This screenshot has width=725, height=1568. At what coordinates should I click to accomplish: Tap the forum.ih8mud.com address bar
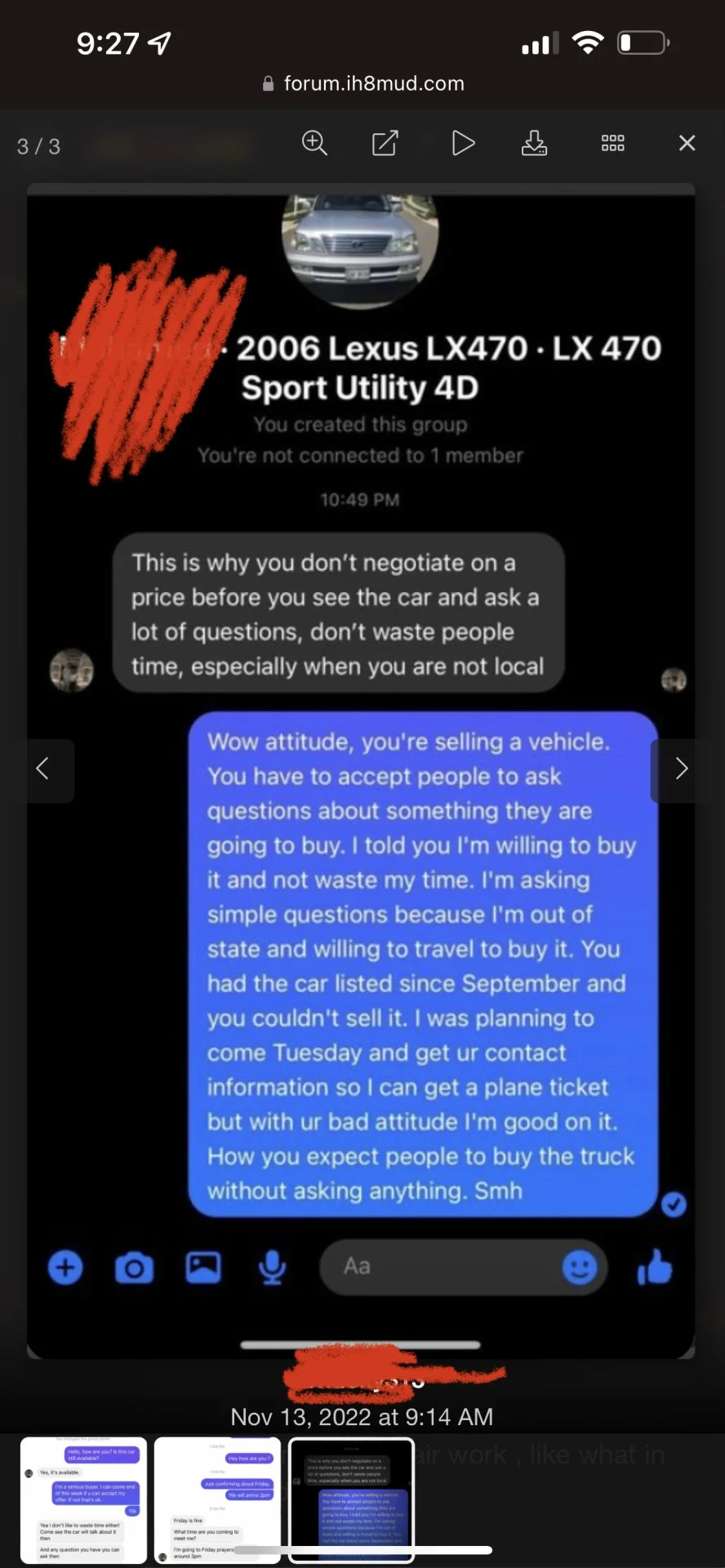(x=363, y=83)
